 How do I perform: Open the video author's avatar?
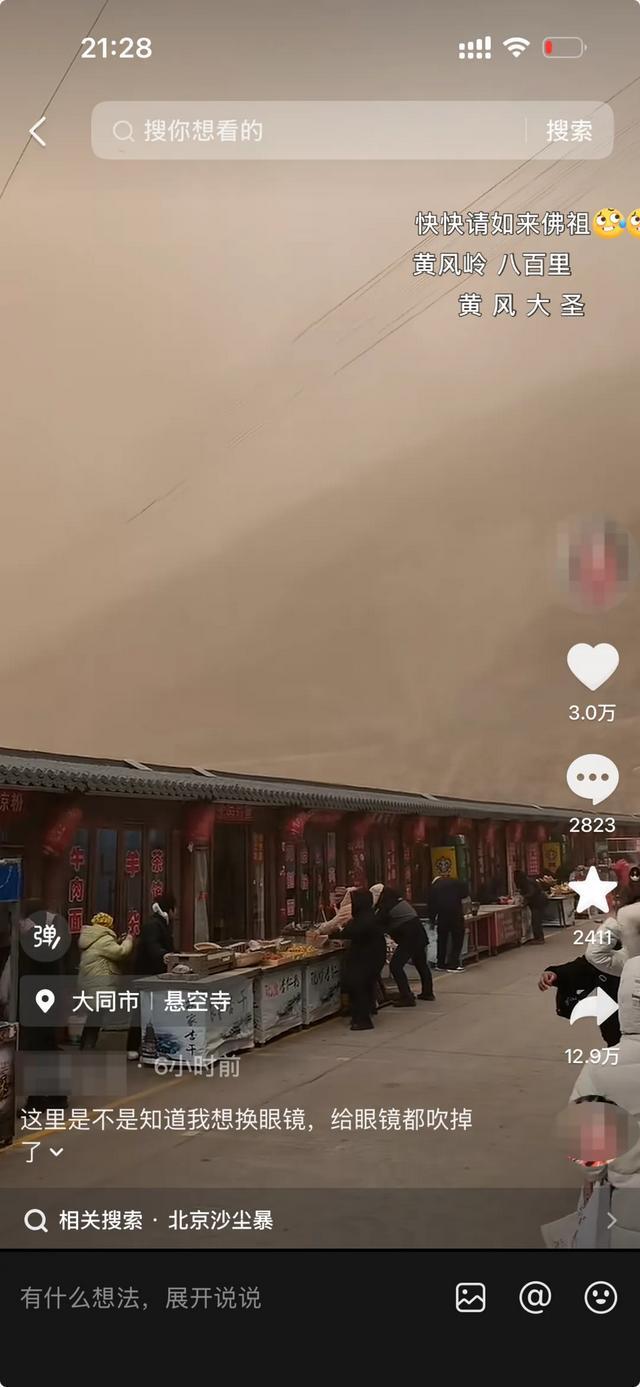(x=594, y=564)
